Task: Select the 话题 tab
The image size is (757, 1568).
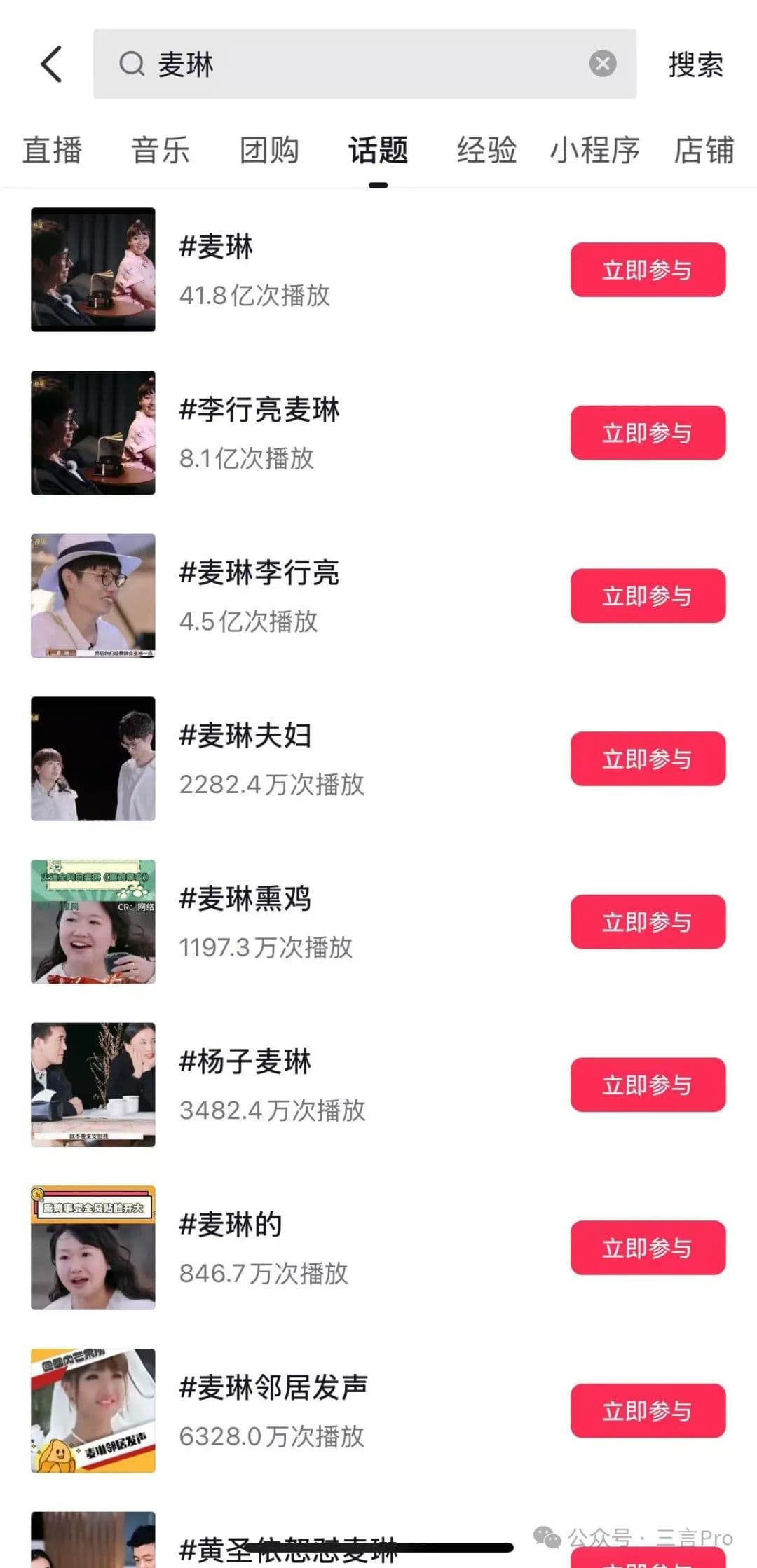Action: [378, 150]
